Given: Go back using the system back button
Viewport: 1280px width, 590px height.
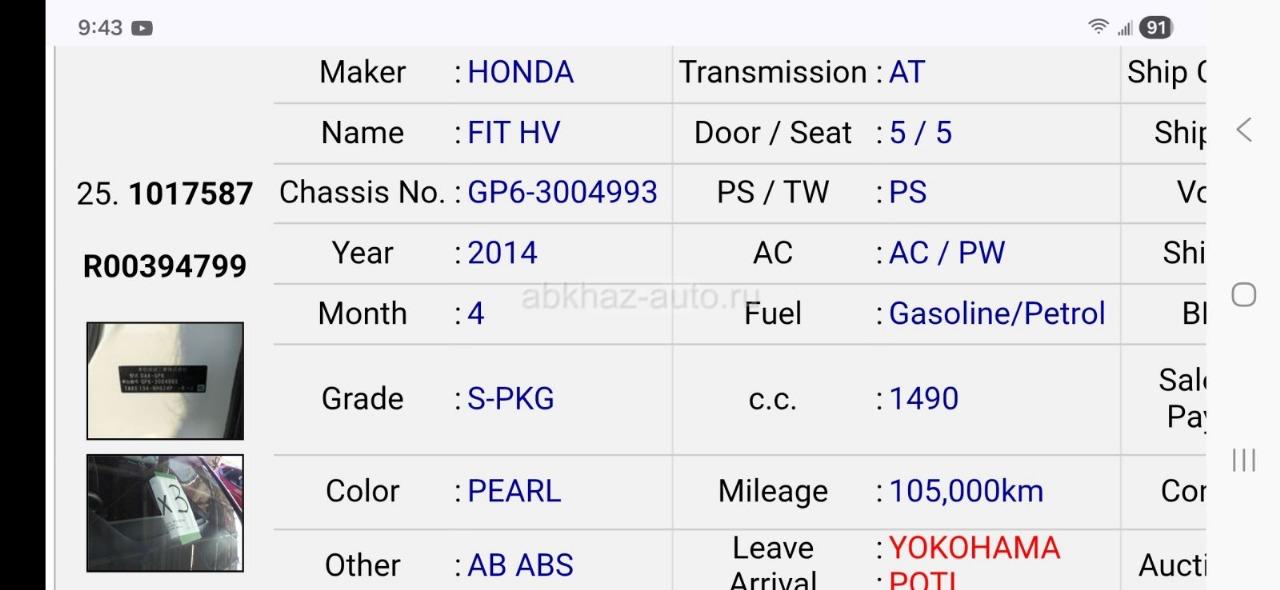Looking at the screenshot, I should 1243,130.
